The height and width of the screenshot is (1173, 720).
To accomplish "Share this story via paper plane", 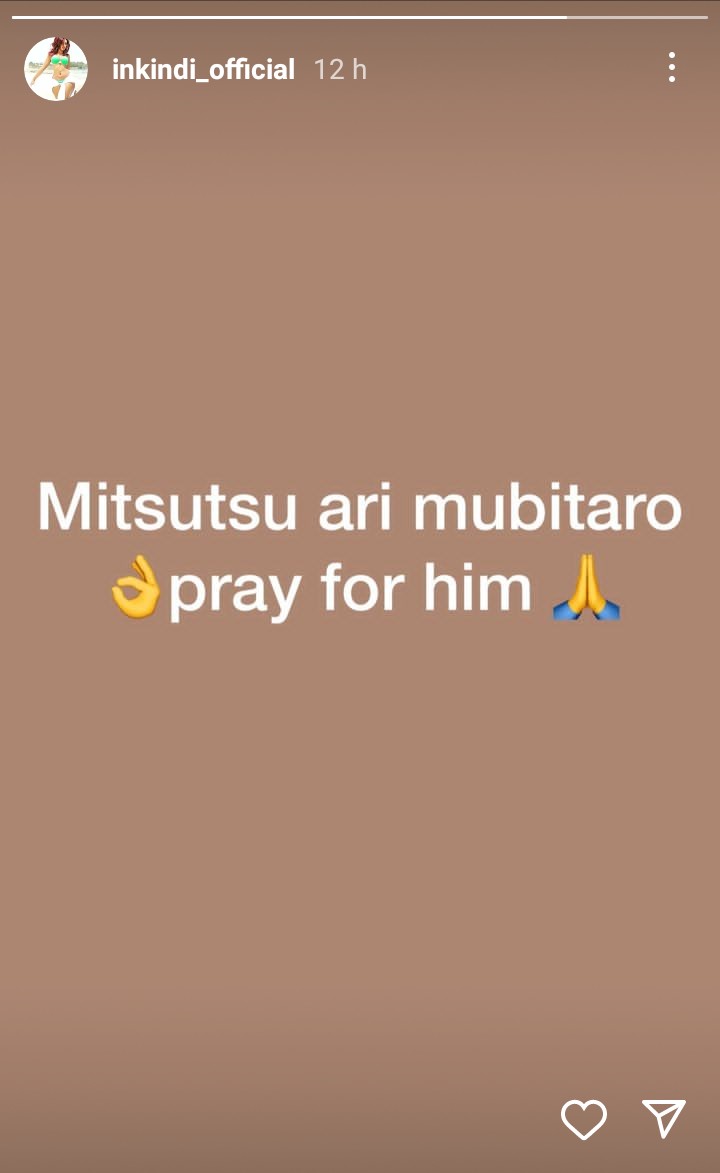I will 663,1118.
